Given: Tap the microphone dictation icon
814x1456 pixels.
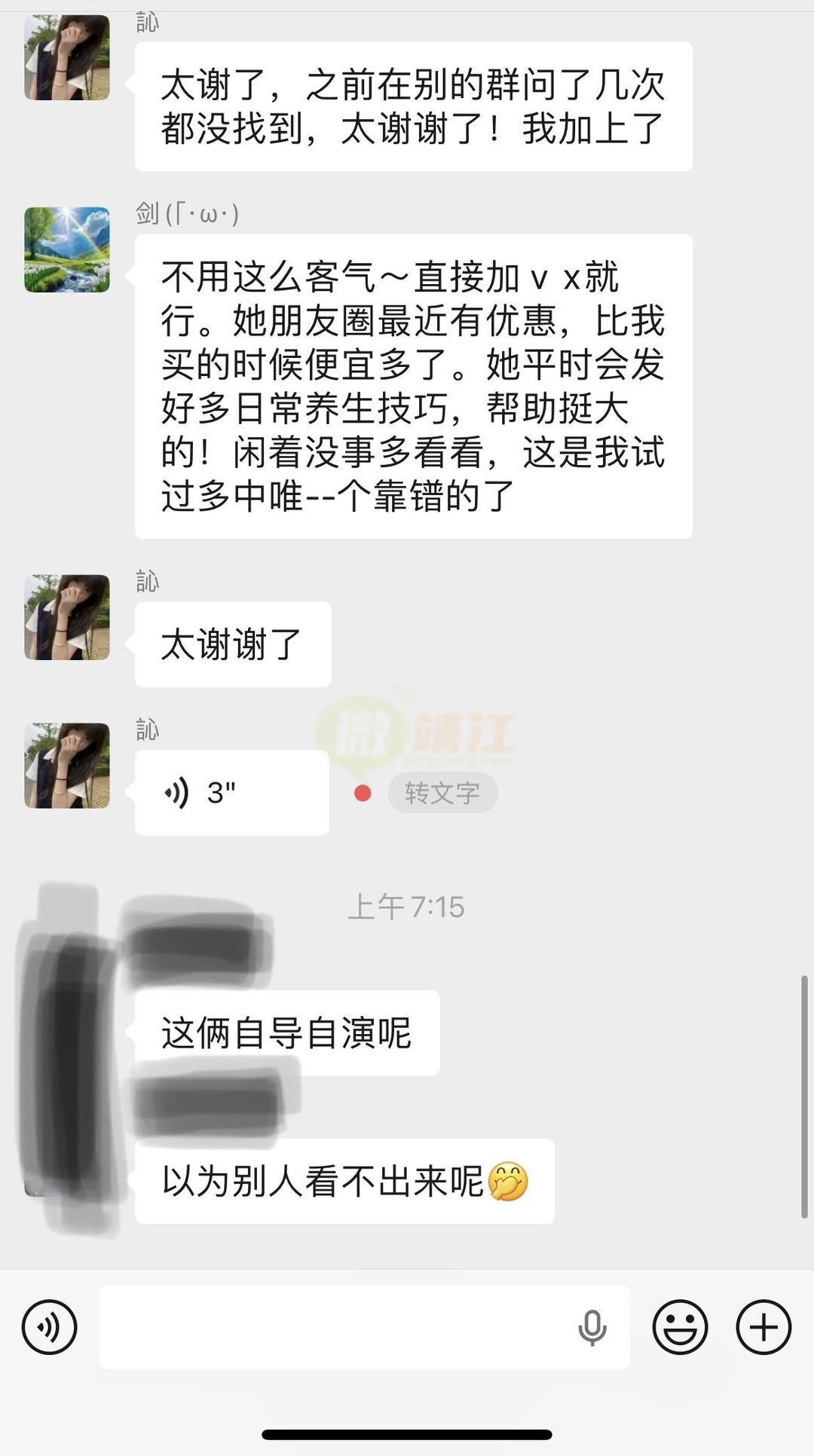Looking at the screenshot, I should click(x=592, y=1327).
